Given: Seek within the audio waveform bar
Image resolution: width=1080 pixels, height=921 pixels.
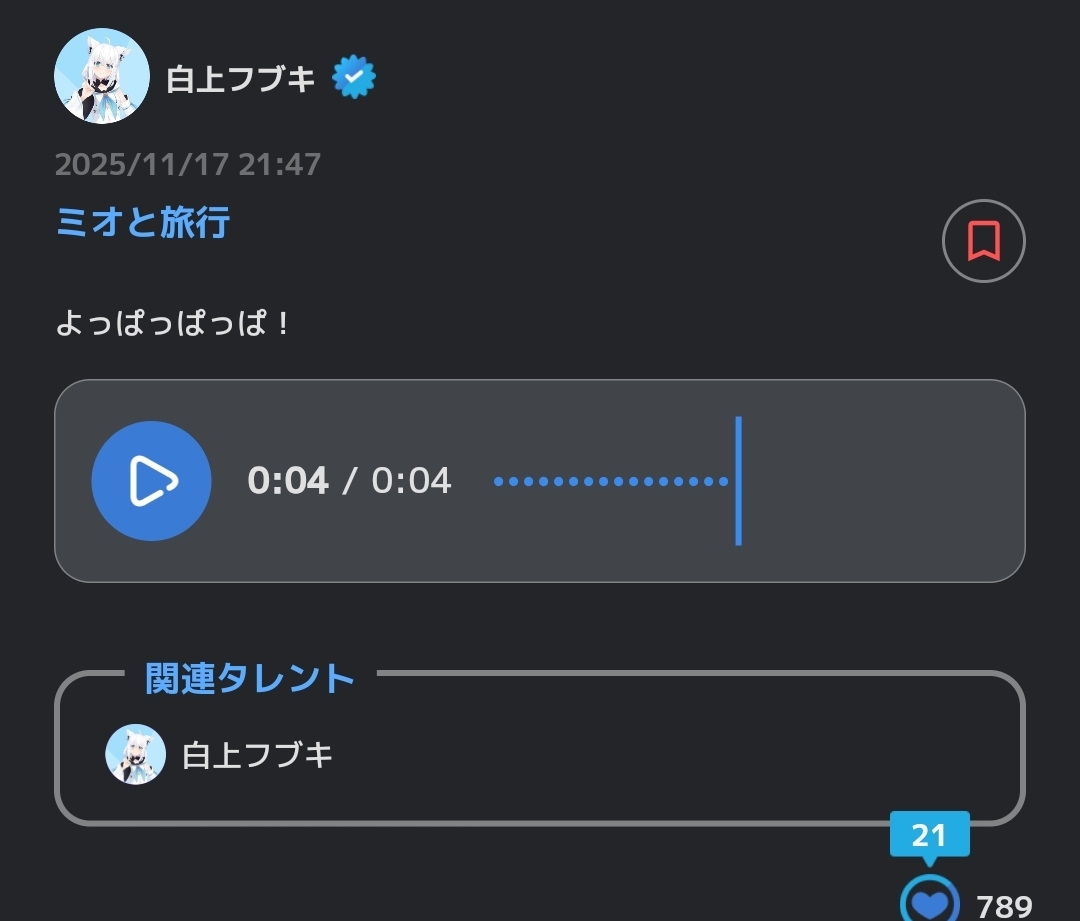Looking at the screenshot, I should (612, 481).
